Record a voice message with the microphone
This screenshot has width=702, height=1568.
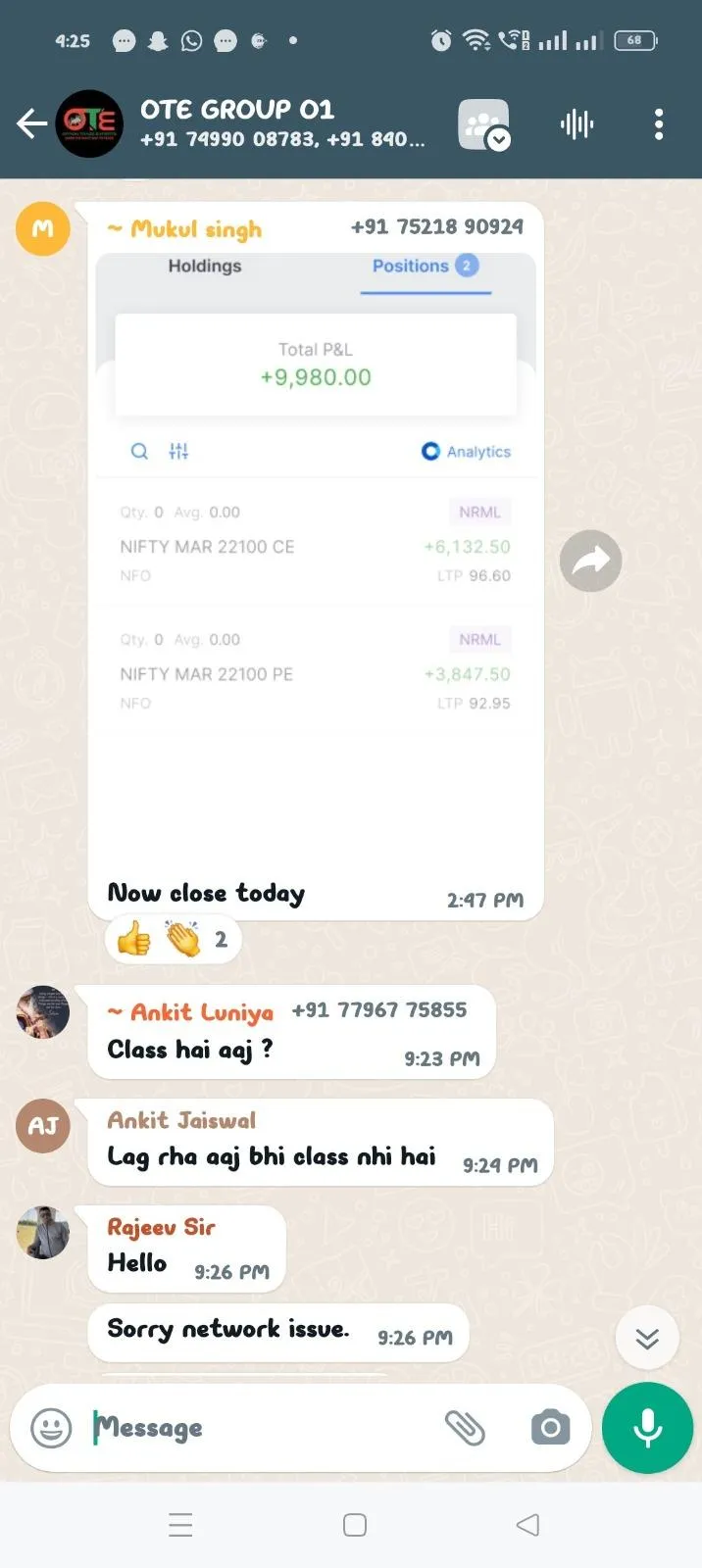pos(647,1428)
